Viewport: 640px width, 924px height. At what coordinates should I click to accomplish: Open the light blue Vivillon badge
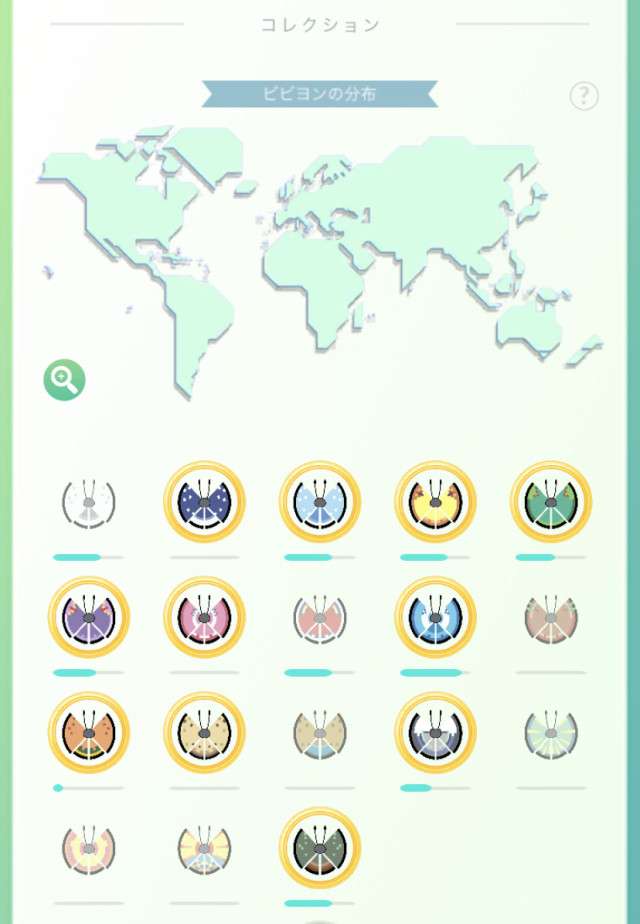click(320, 502)
